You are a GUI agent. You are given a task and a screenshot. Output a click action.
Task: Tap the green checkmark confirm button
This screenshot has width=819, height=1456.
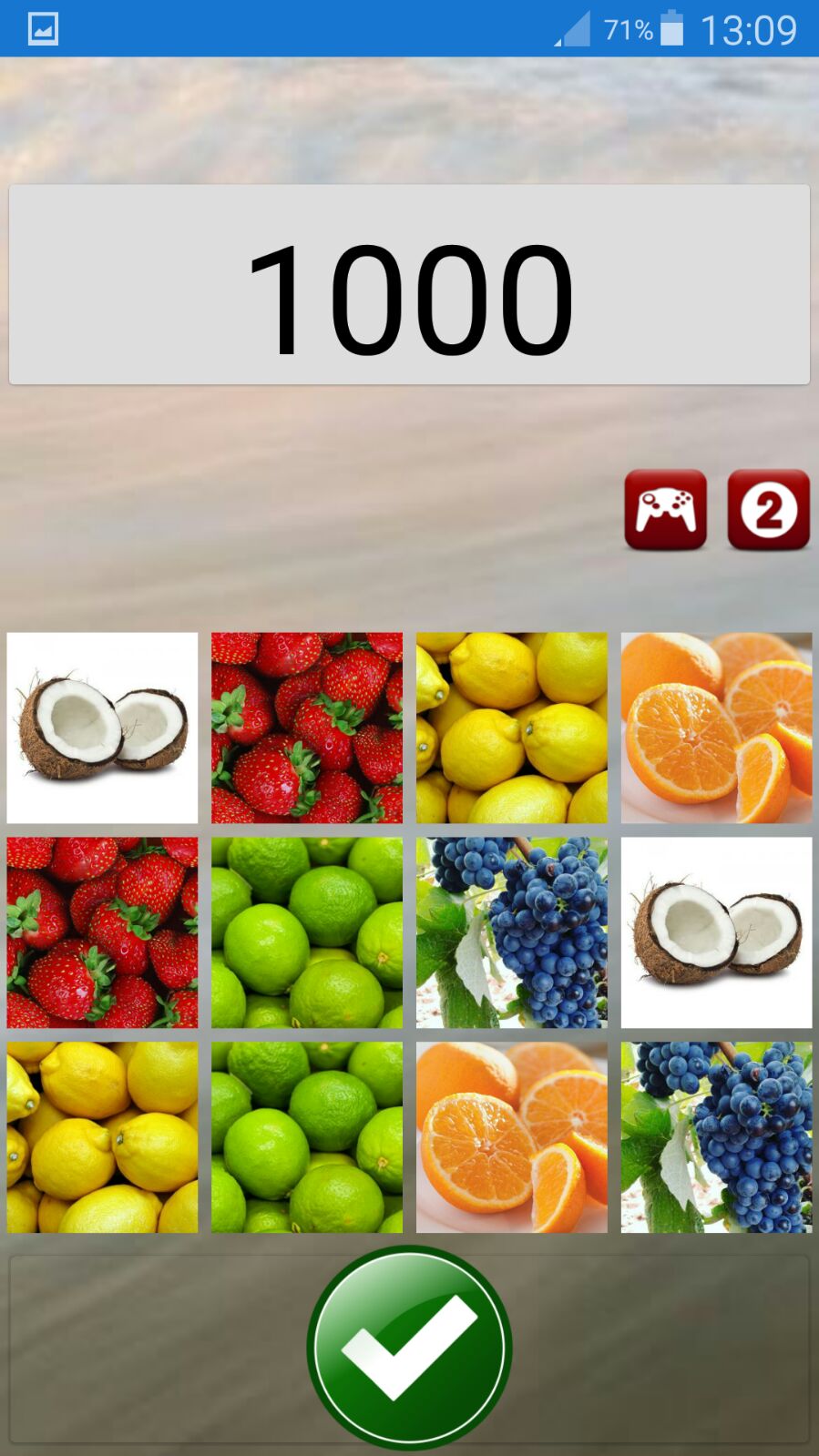click(409, 1347)
